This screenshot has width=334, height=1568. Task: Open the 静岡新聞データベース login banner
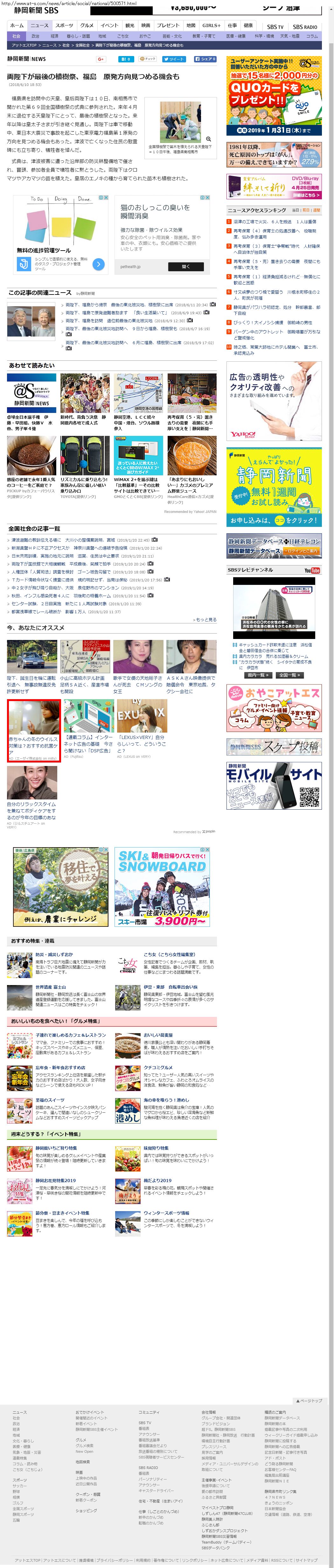pos(274,546)
